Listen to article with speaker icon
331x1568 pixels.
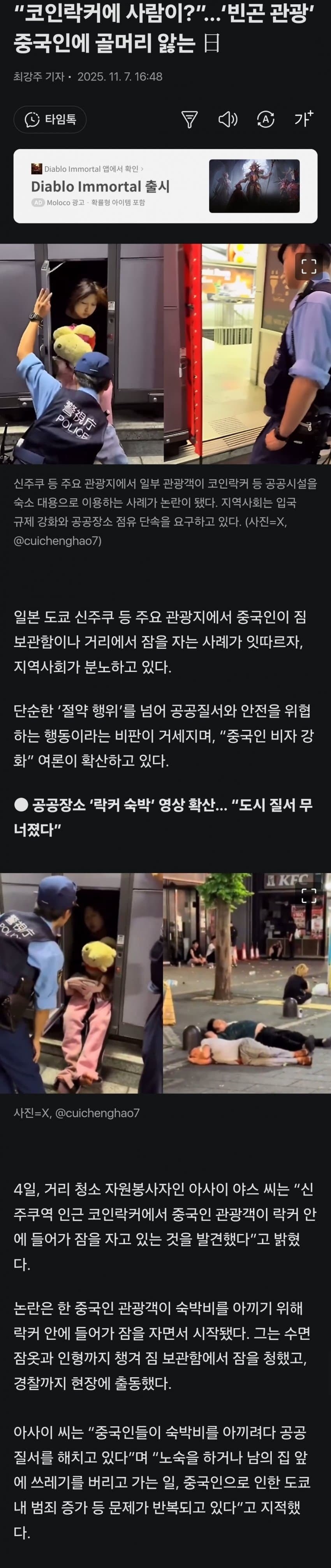click(x=227, y=119)
